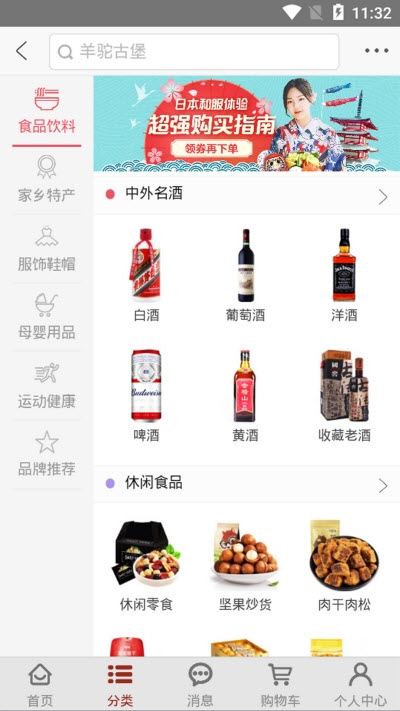
Task: Open the 葡萄酒 product category
Action: [x=245, y=275]
